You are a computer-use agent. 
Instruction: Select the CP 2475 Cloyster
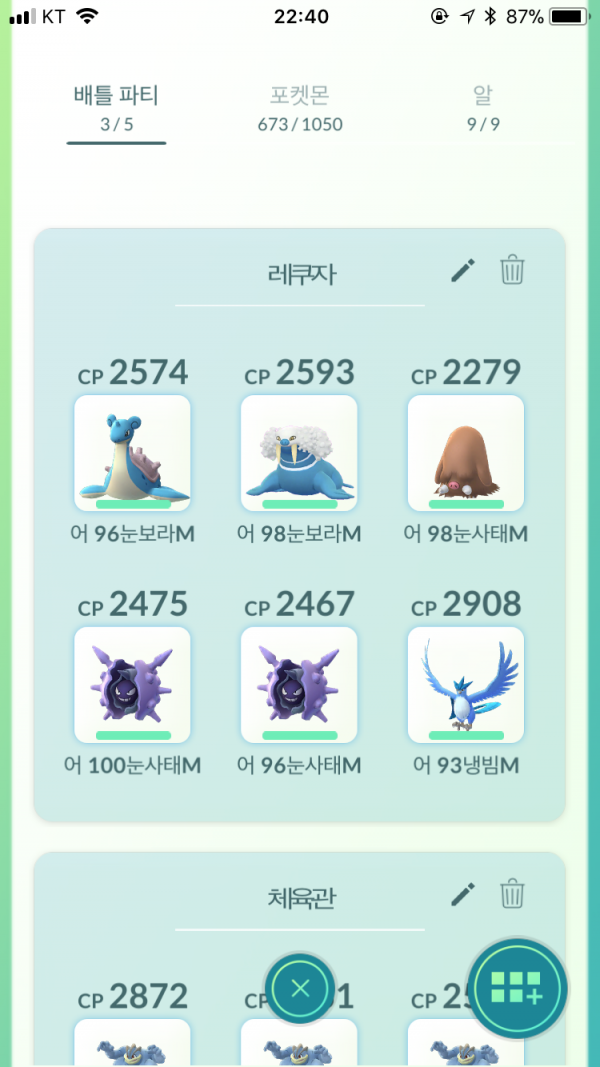pyautogui.click(x=132, y=685)
